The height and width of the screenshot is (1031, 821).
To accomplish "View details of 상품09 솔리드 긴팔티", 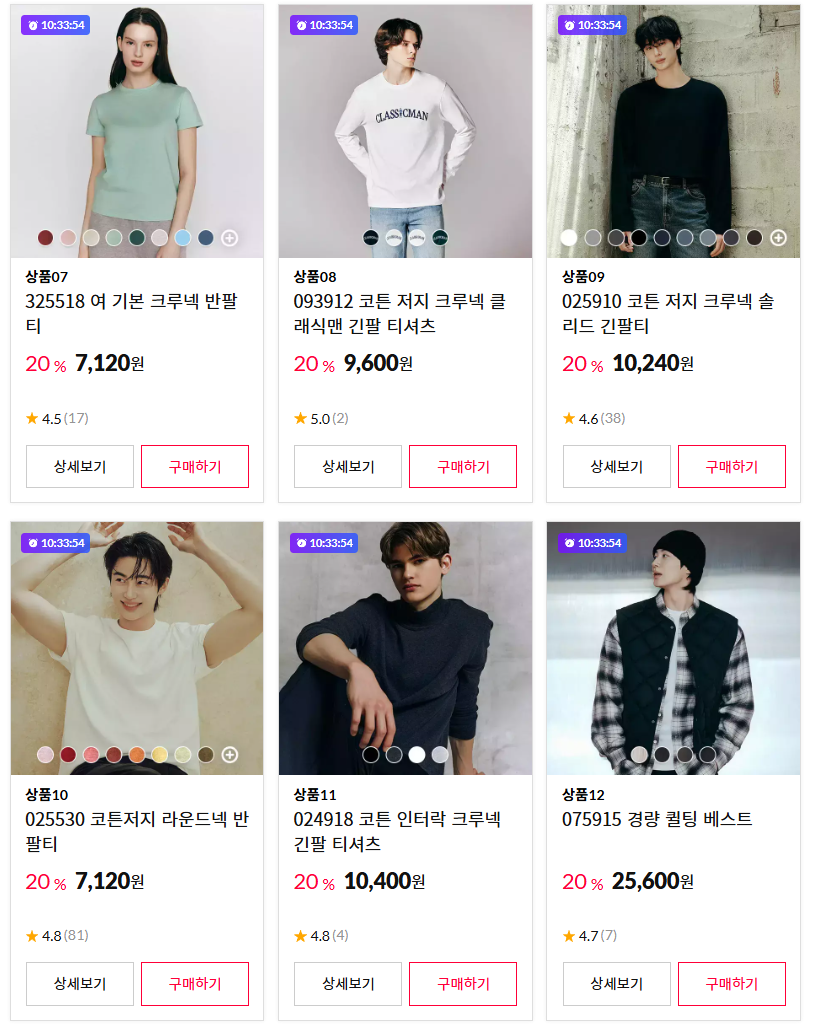I will (616, 466).
